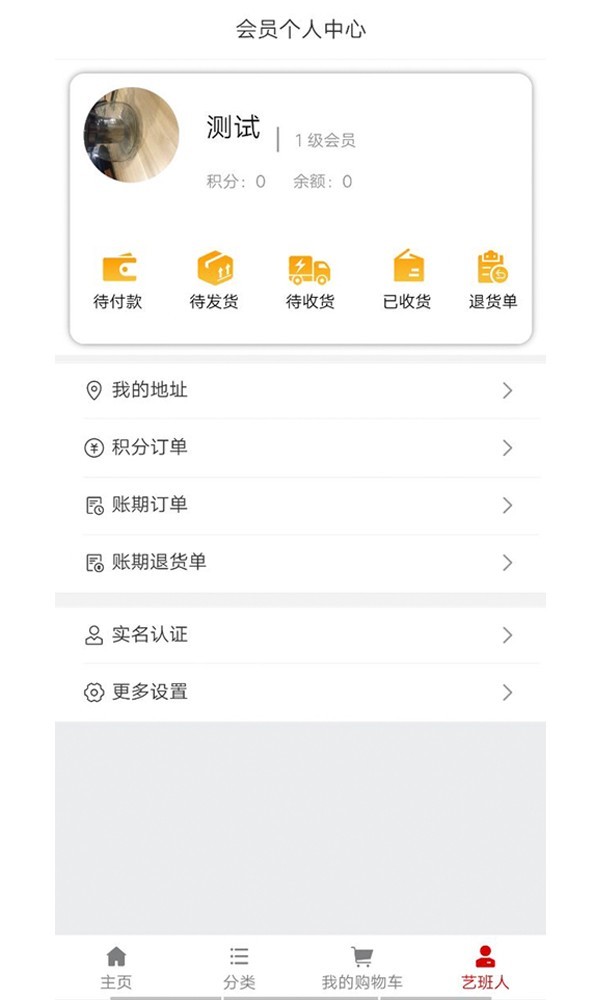Open the 待付款 pending payment orders

pos(118,281)
